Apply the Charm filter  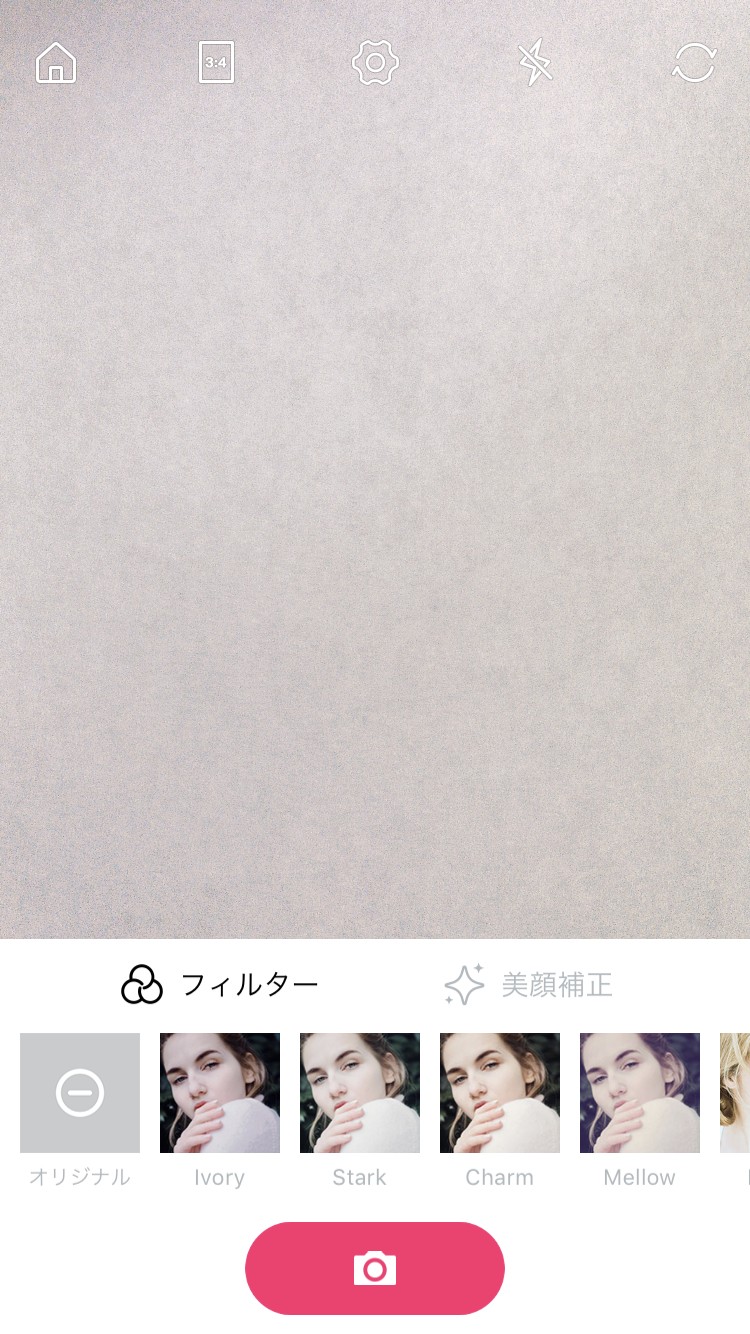tap(500, 1093)
